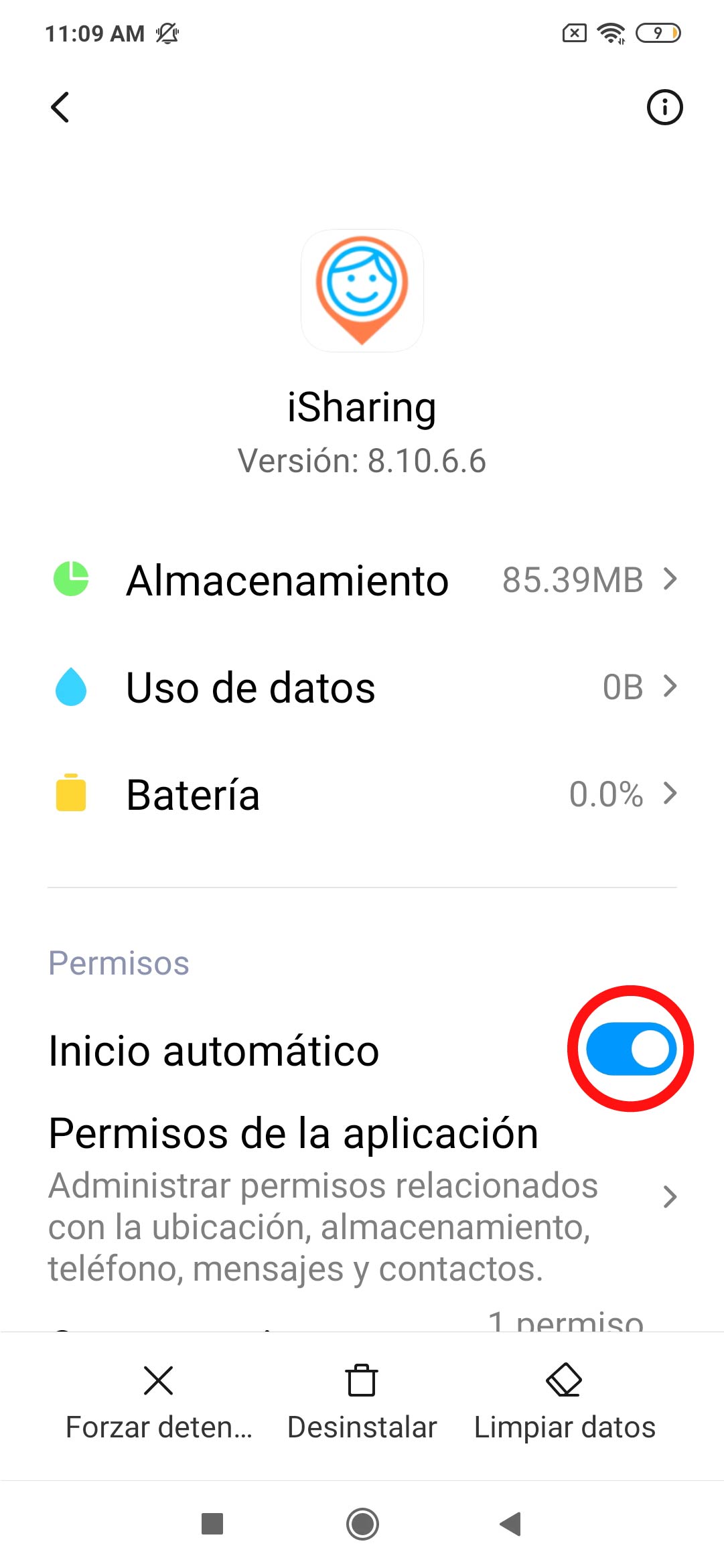View Batería usage for iSharing
The height and width of the screenshot is (1568, 724).
[x=362, y=794]
